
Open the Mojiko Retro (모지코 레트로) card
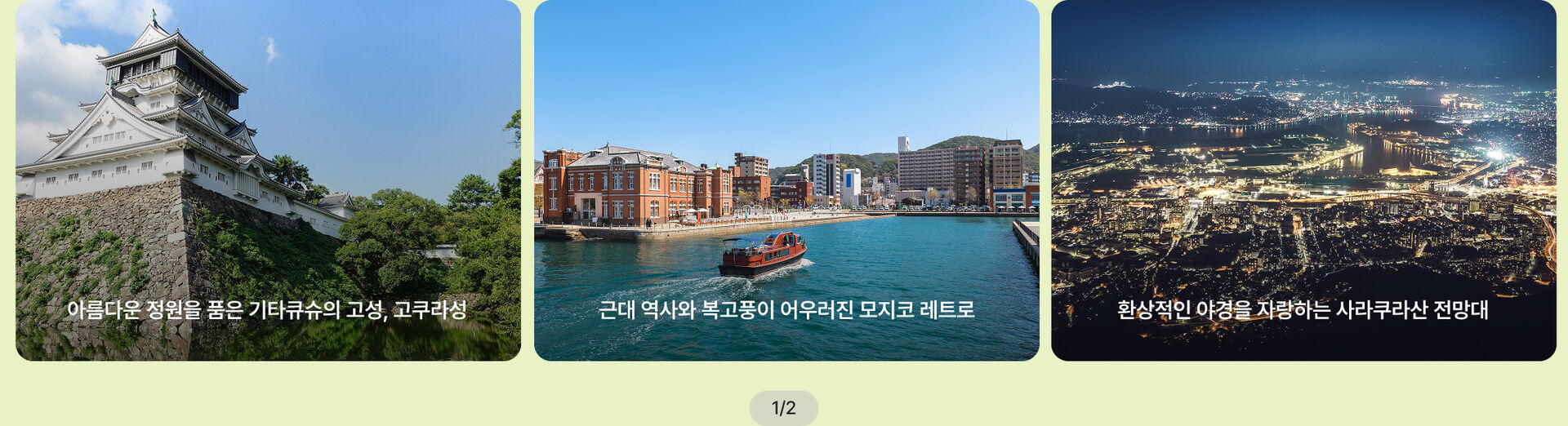[786, 180]
